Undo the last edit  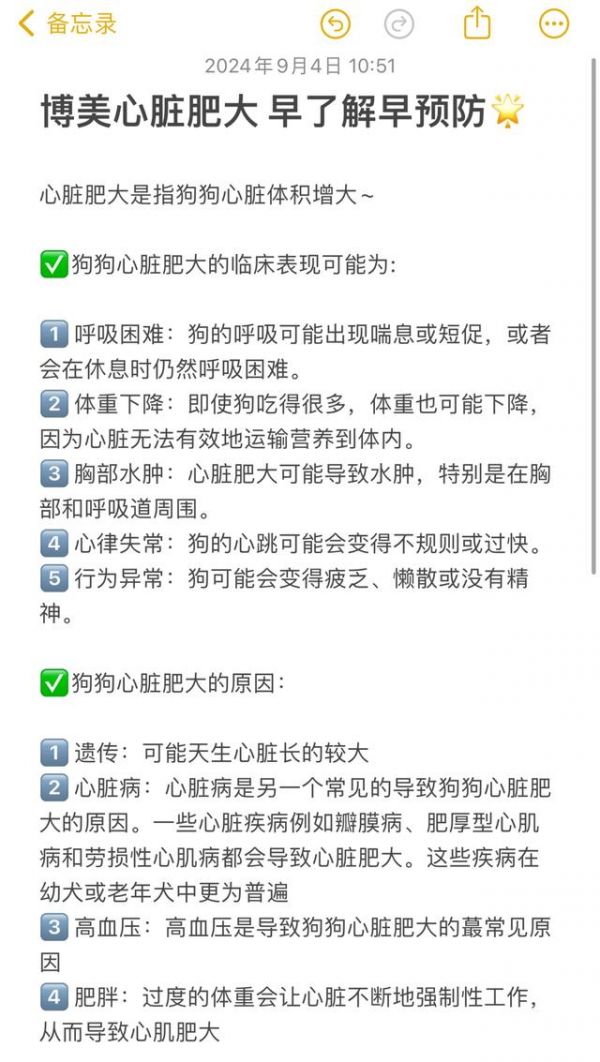pos(336,24)
